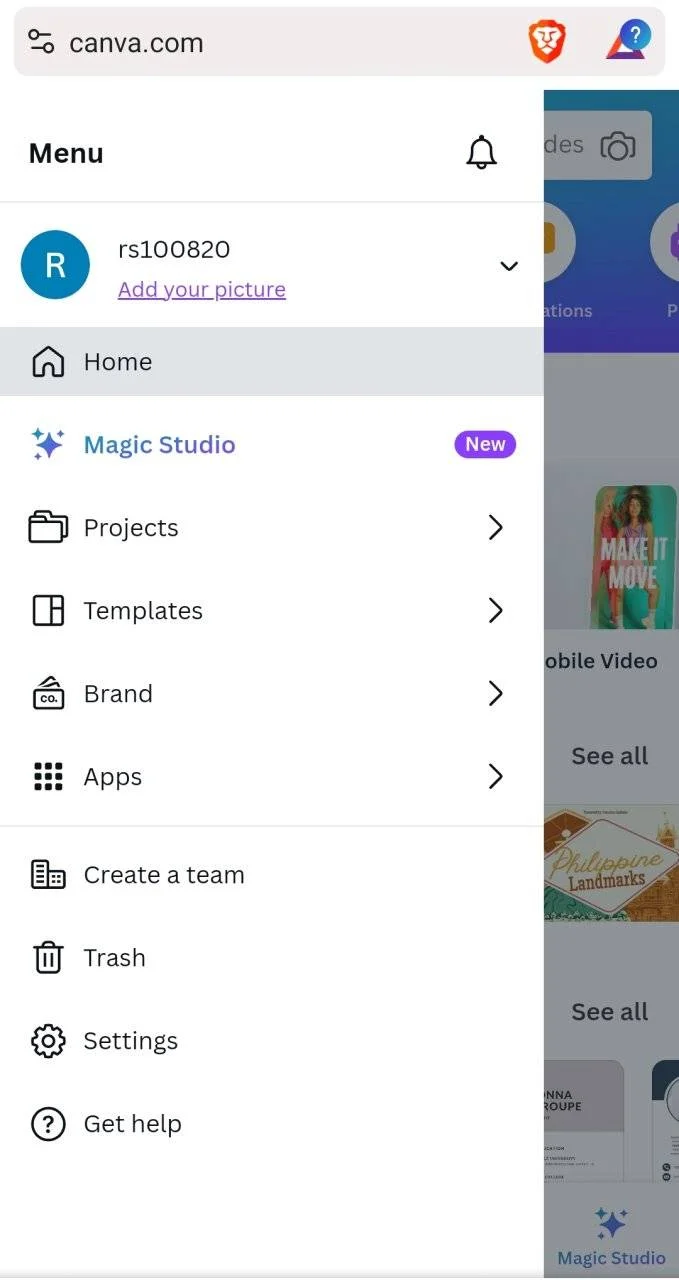Open the Brand submenu
Screen dimensions: 679x1280
(x=272, y=693)
